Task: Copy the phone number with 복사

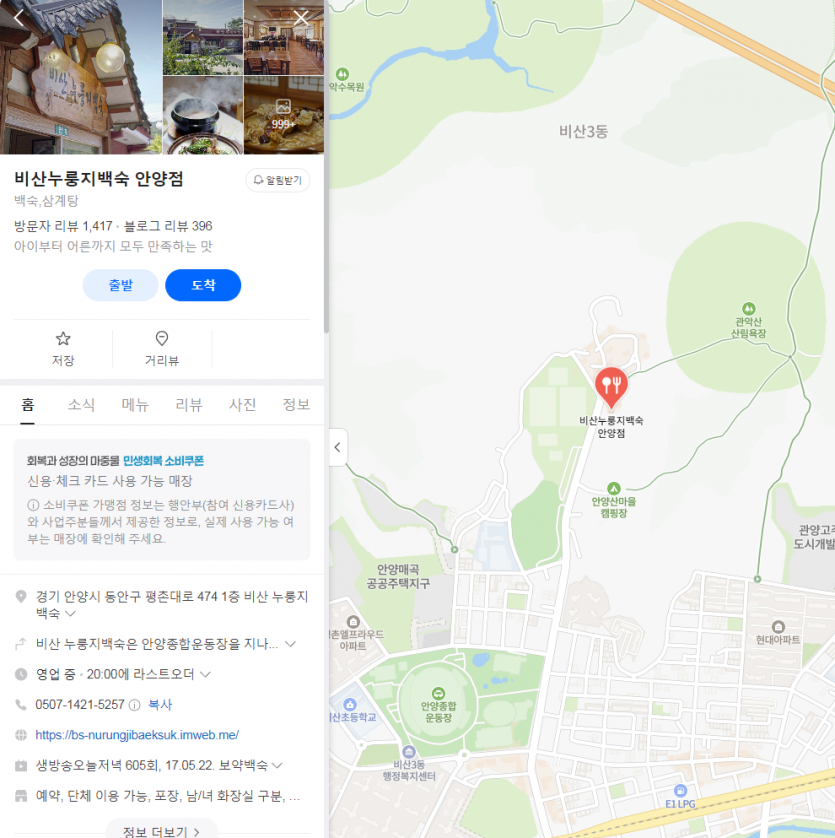Action: 160,704
